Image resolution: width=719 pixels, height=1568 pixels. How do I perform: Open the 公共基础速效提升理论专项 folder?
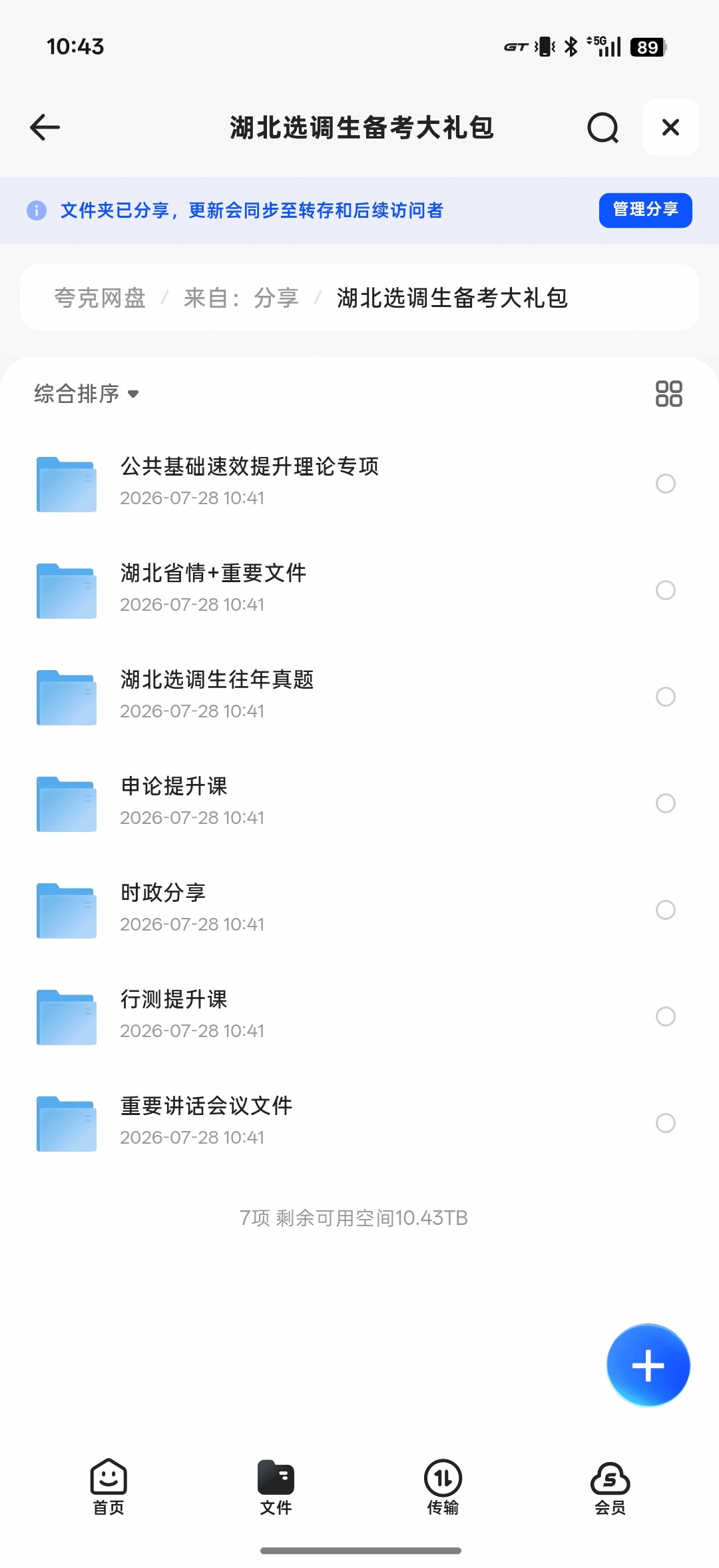359,483
